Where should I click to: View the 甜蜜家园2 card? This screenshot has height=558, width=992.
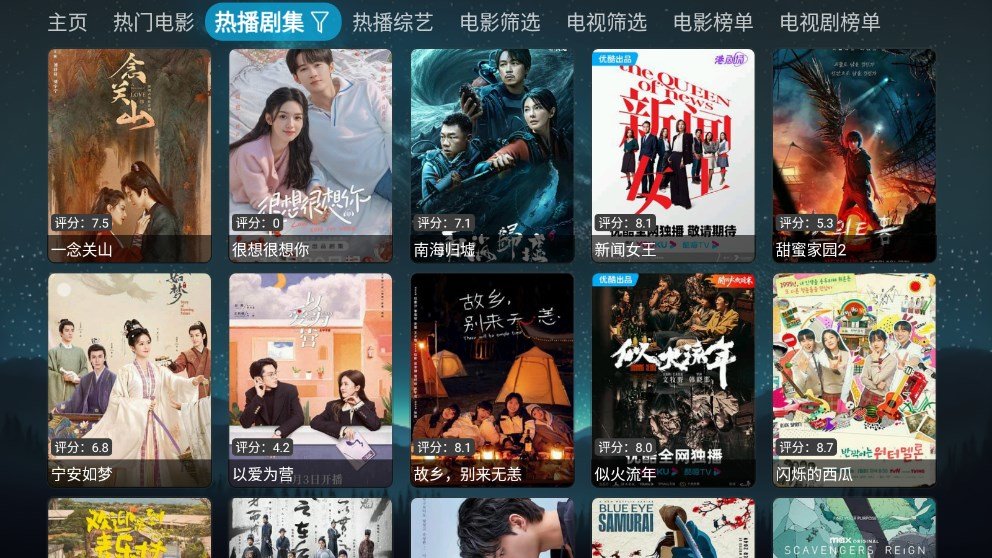tap(854, 155)
